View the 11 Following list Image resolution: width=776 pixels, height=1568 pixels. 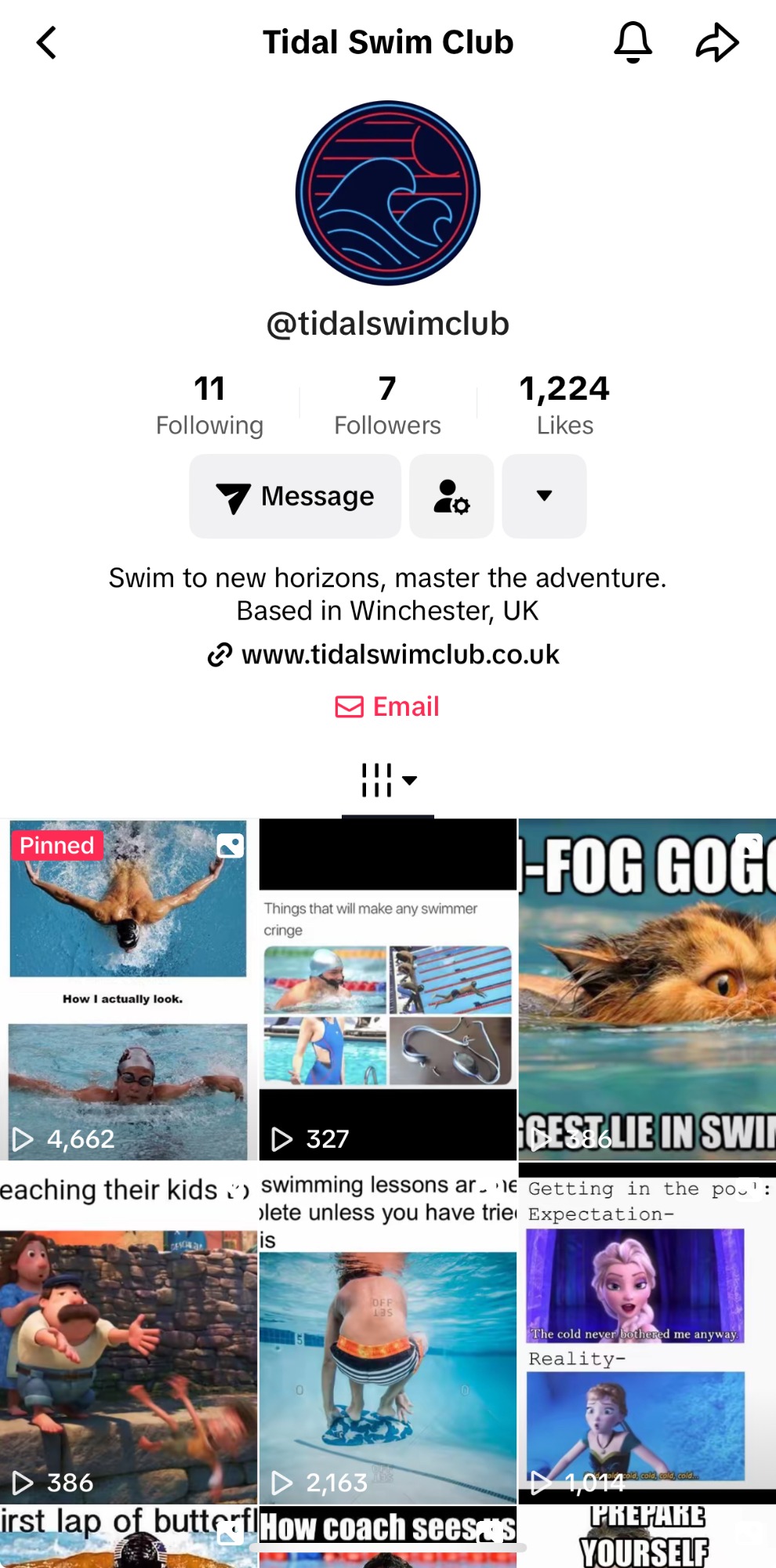[x=209, y=405]
